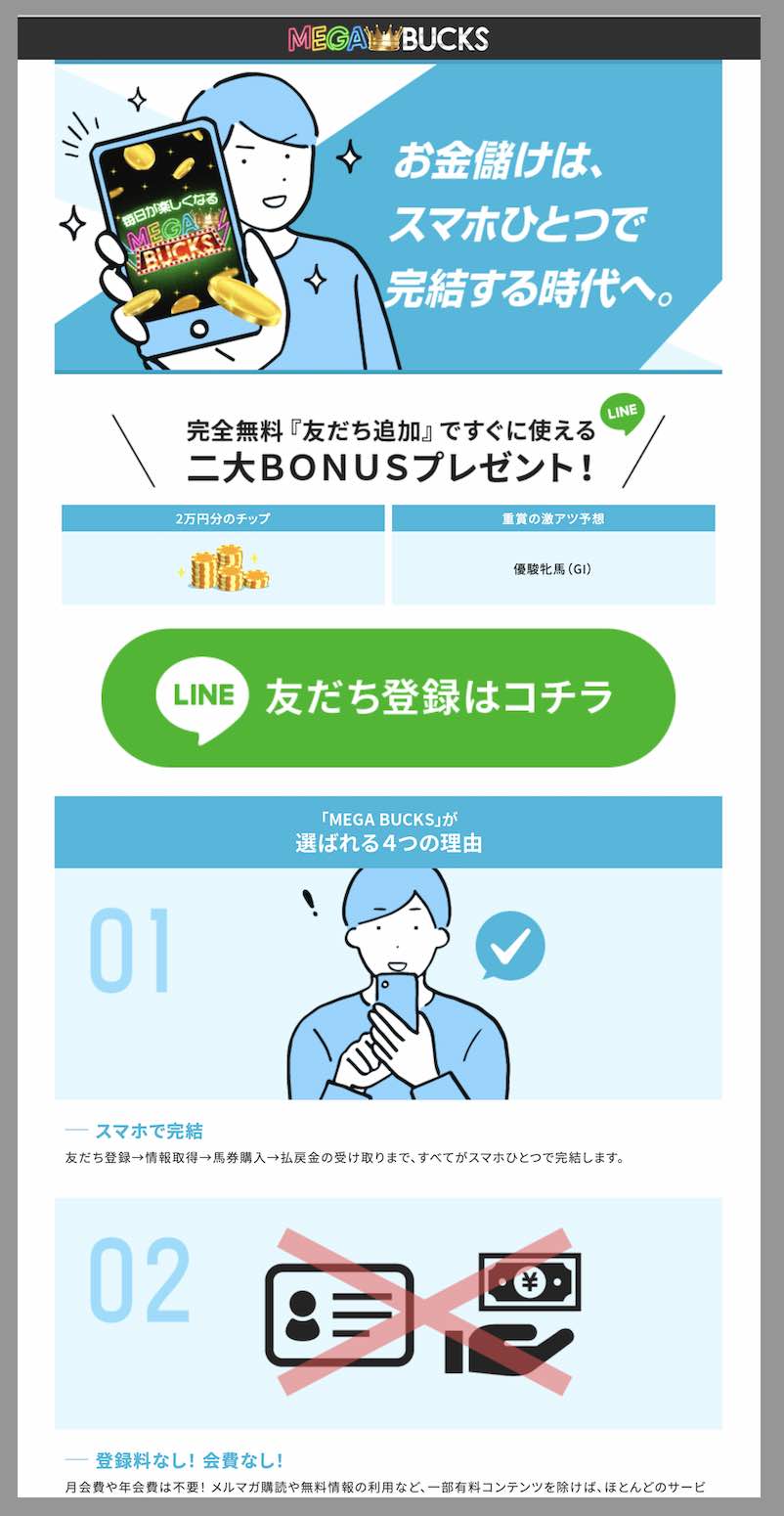This screenshot has width=784, height=1516.
Task: Select the 2万円分のチップ bonus tab
Action: click(223, 518)
